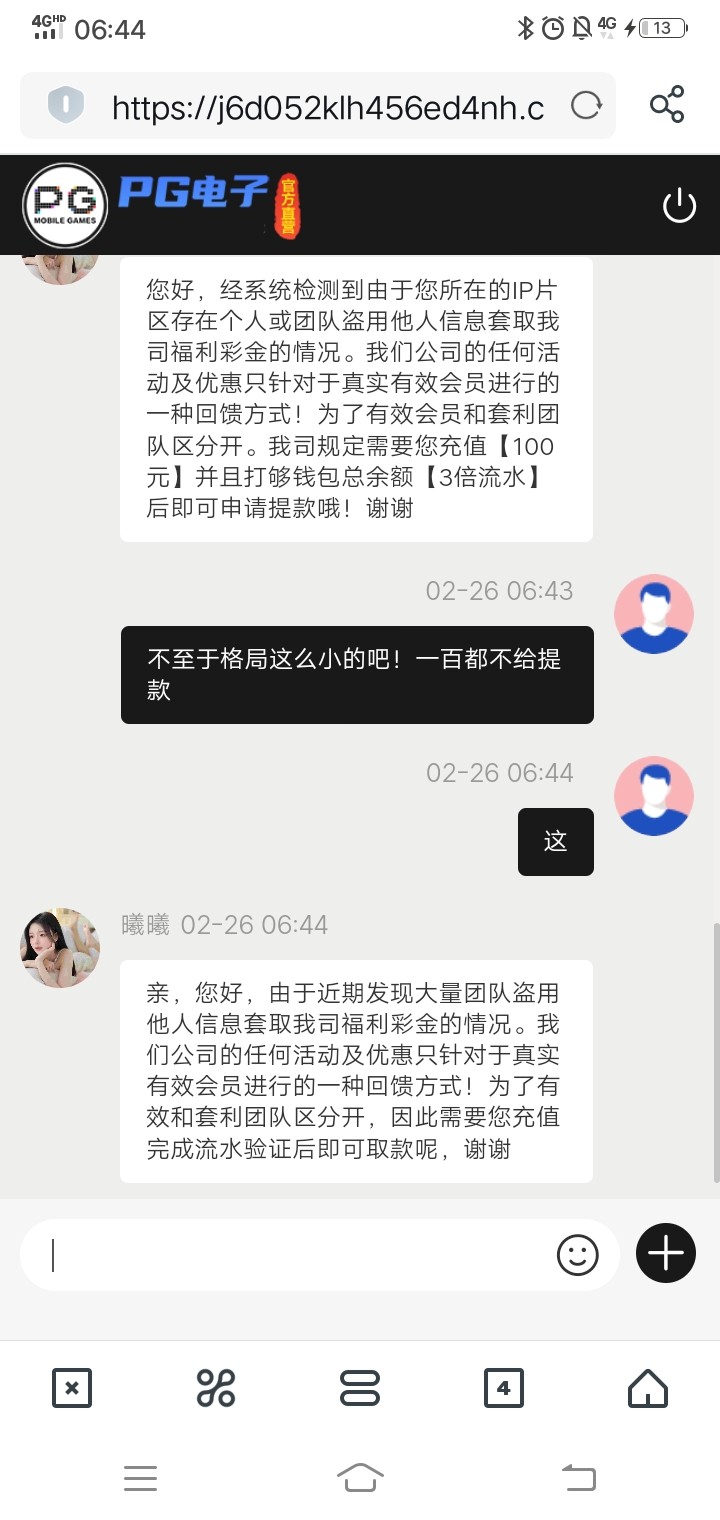Open the browser menu grid icon at bottom
The image size is (720, 1520).
click(x=215, y=1388)
